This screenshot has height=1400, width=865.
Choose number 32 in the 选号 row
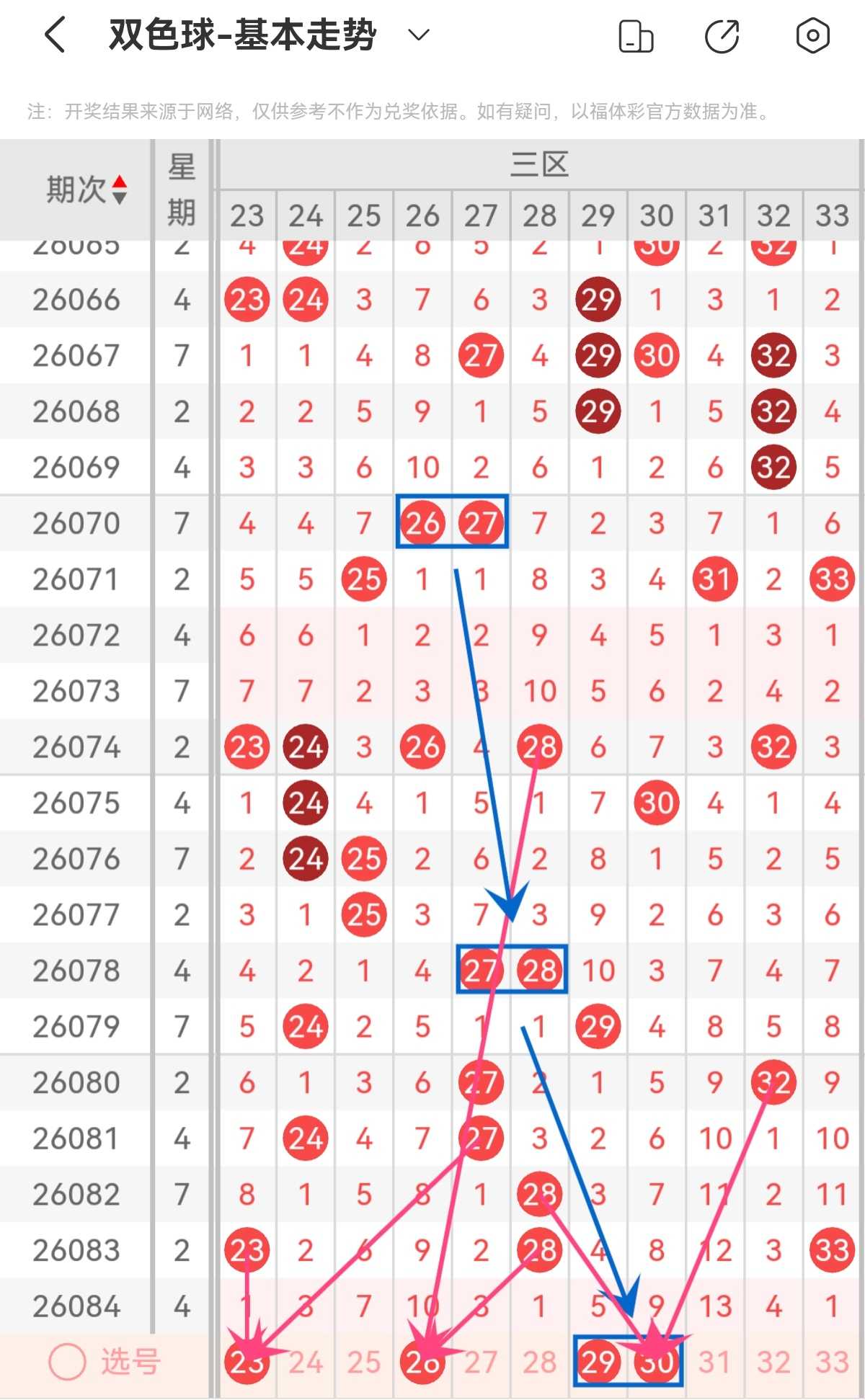pyautogui.click(x=773, y=1362)
